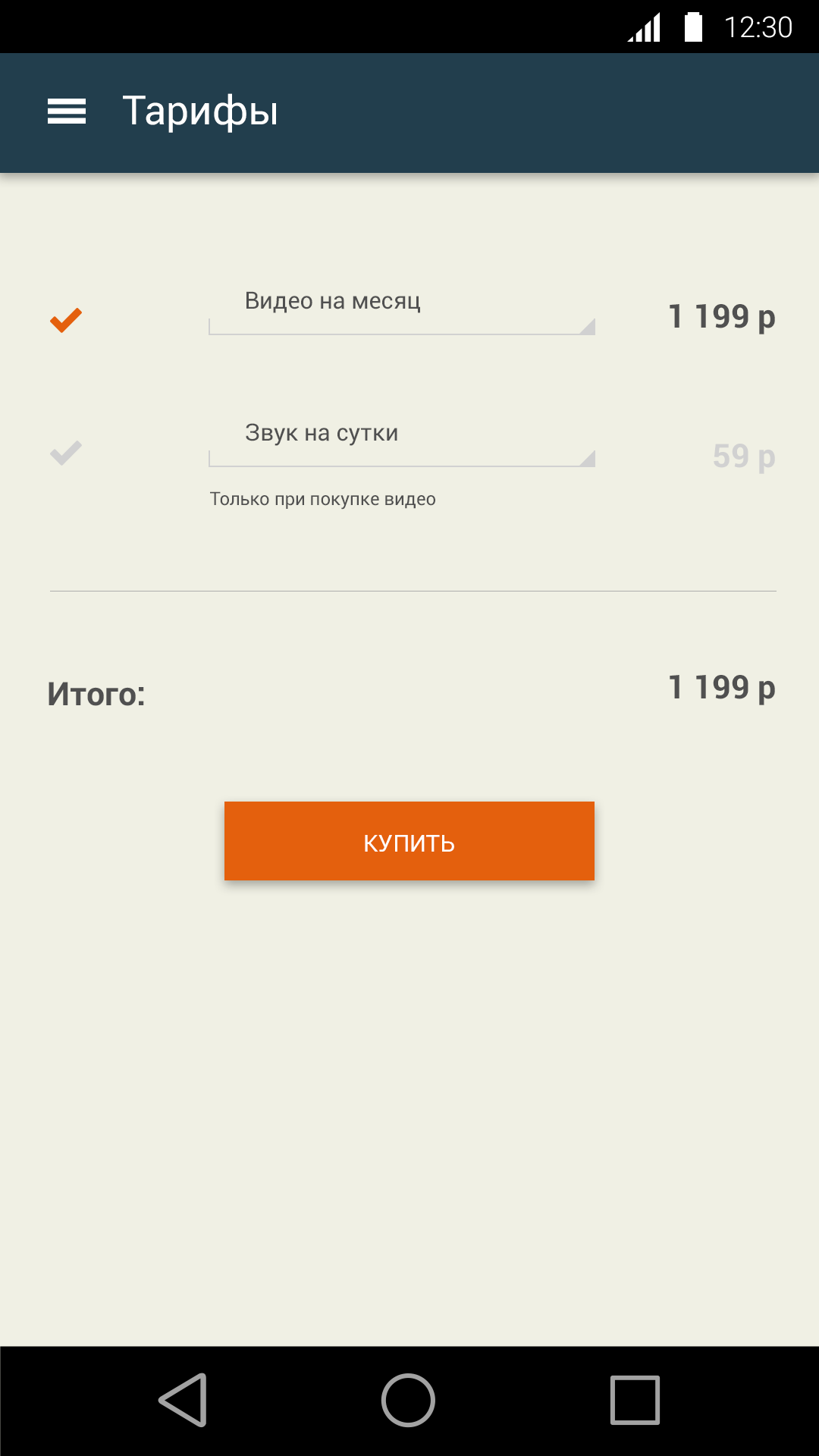Go to the home screen via navigation bar

pyautogui.click(x=408, y=1400)
